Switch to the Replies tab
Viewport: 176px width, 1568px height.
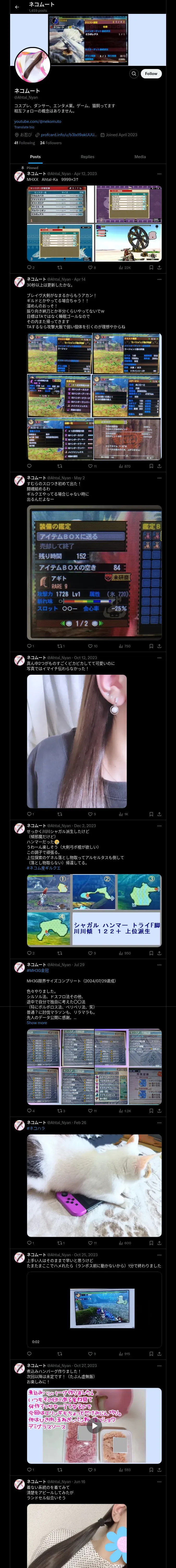click(87, 157)
